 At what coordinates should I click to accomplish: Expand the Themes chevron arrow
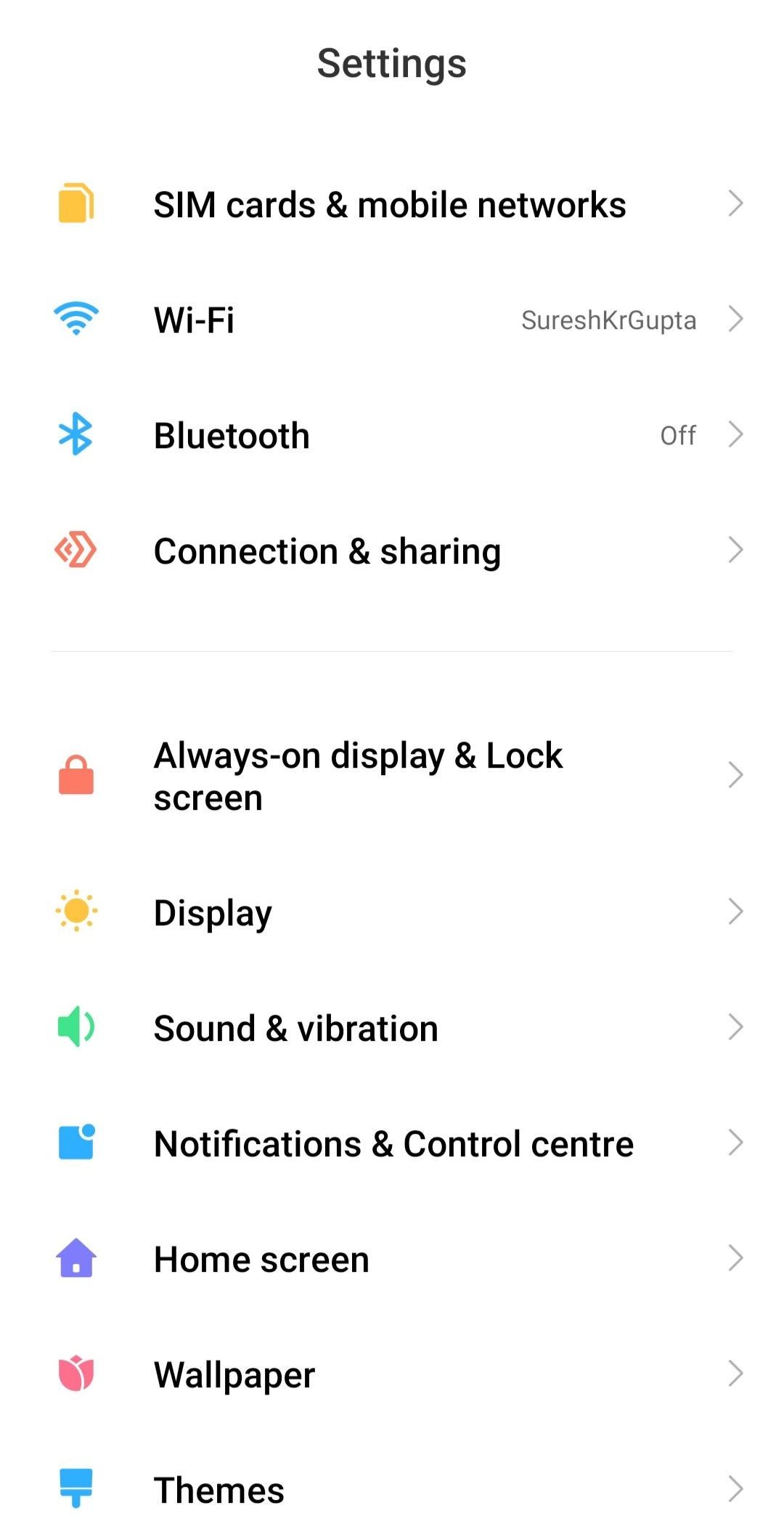pyautogui.click(x=735, y=1488)
